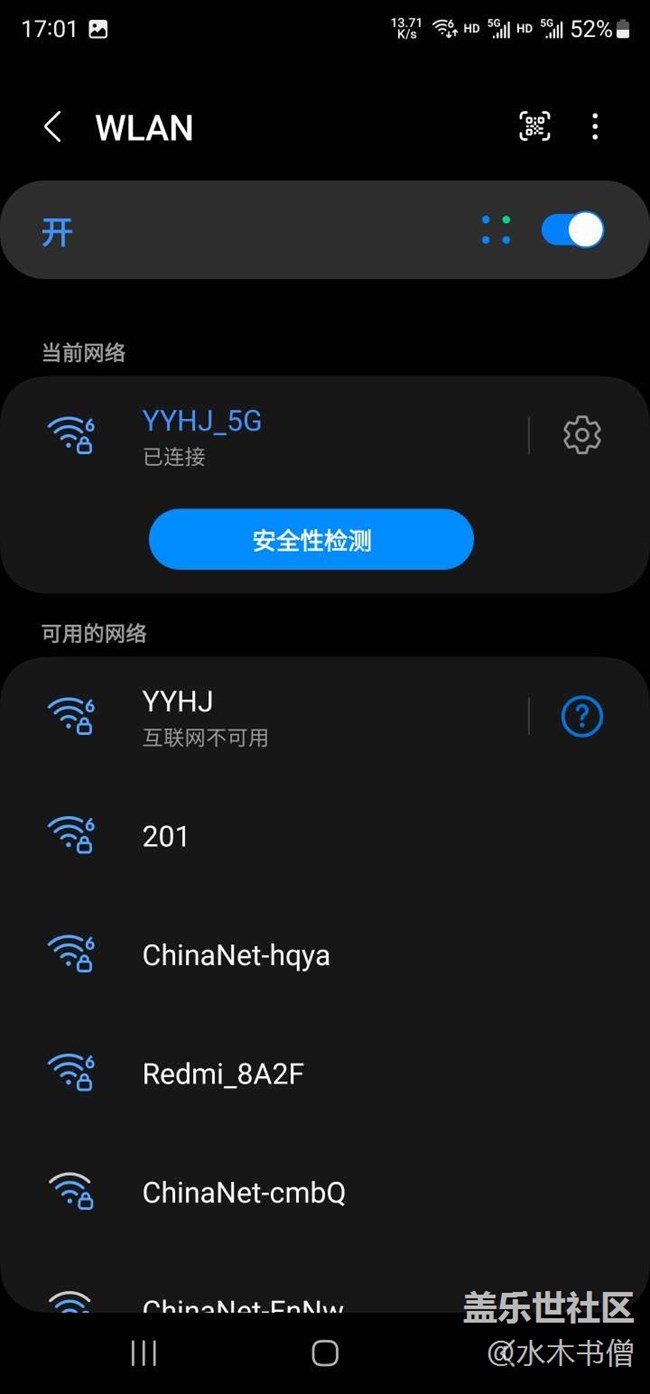Connect to Redmi_8A2F
Screen dimensions: 650x1394
coord(325,1074)
